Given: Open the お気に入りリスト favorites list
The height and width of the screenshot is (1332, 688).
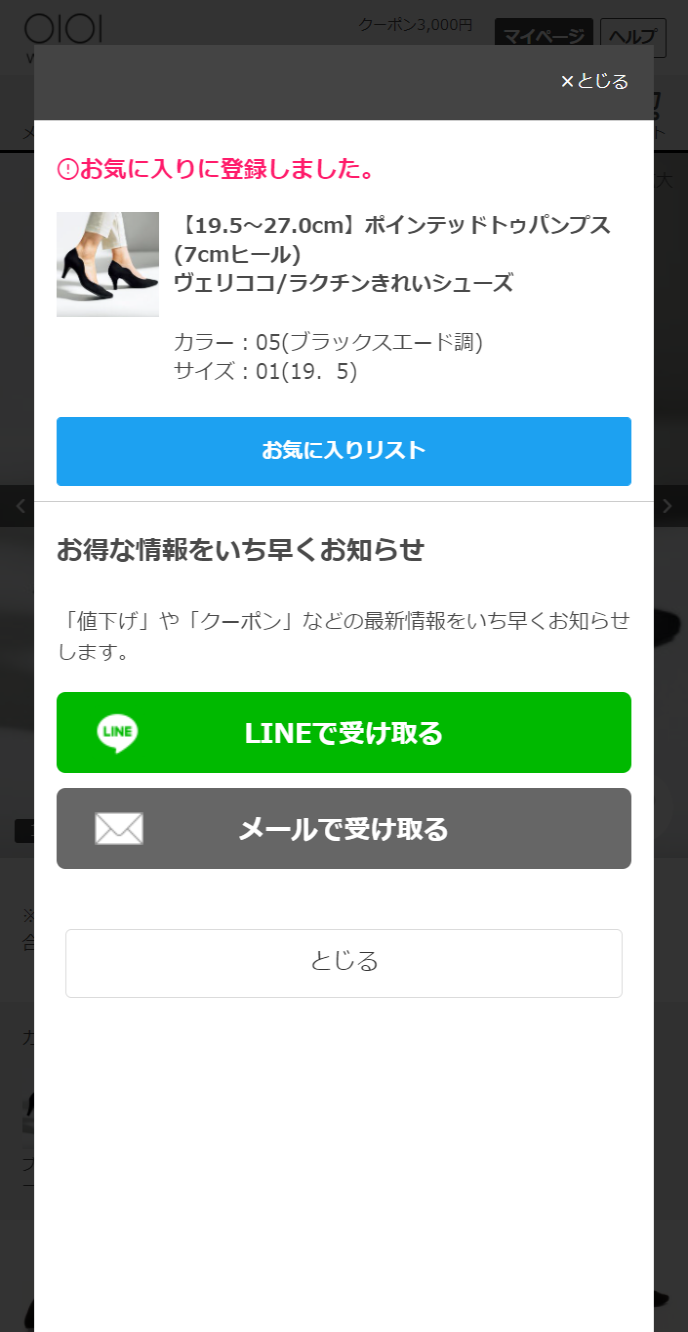Looking at the screenshot, I should pos(344,451).
